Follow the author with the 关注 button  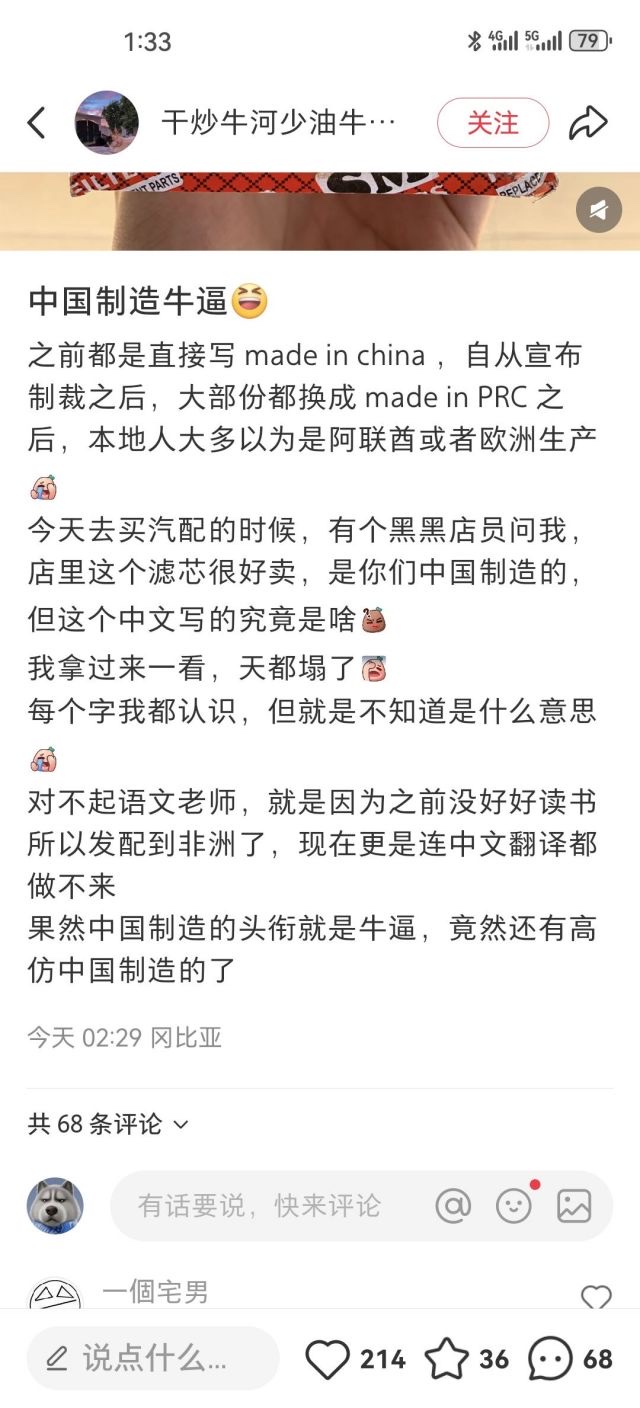493,123
